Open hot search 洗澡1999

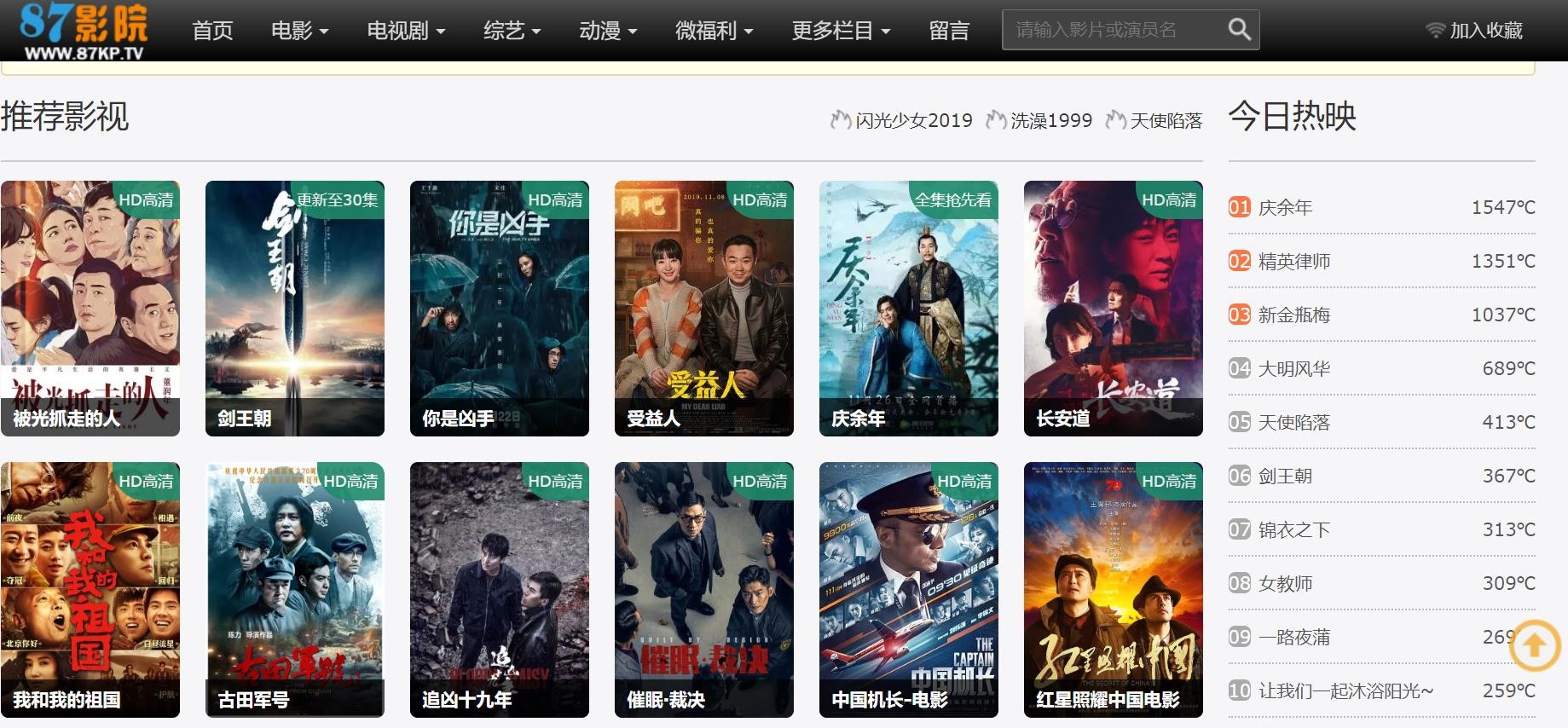point(1050,121)
